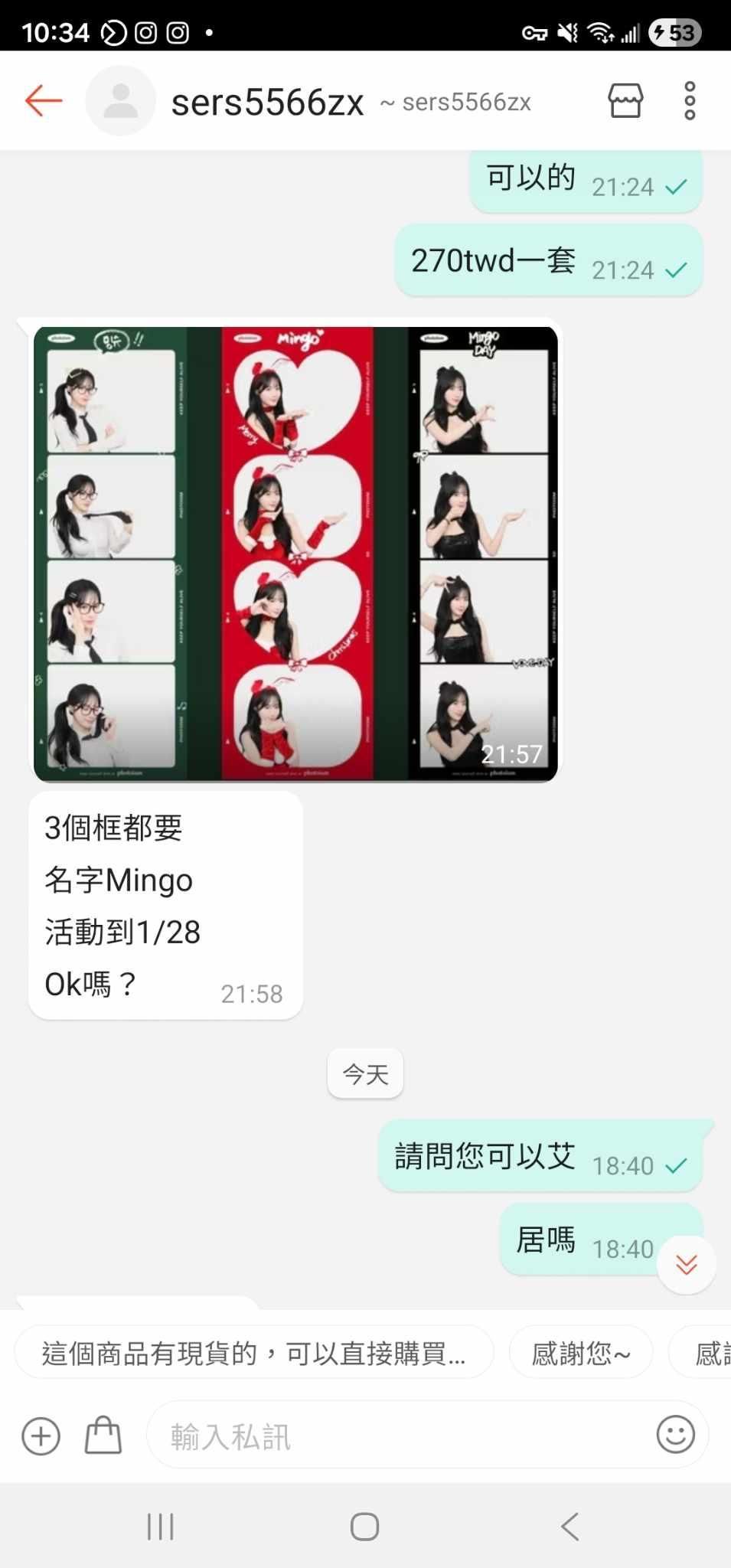Viewport: 731px width, 1568px height.
Task: Visit the seller's shop via store icon
Action: [x=625, y=100]
